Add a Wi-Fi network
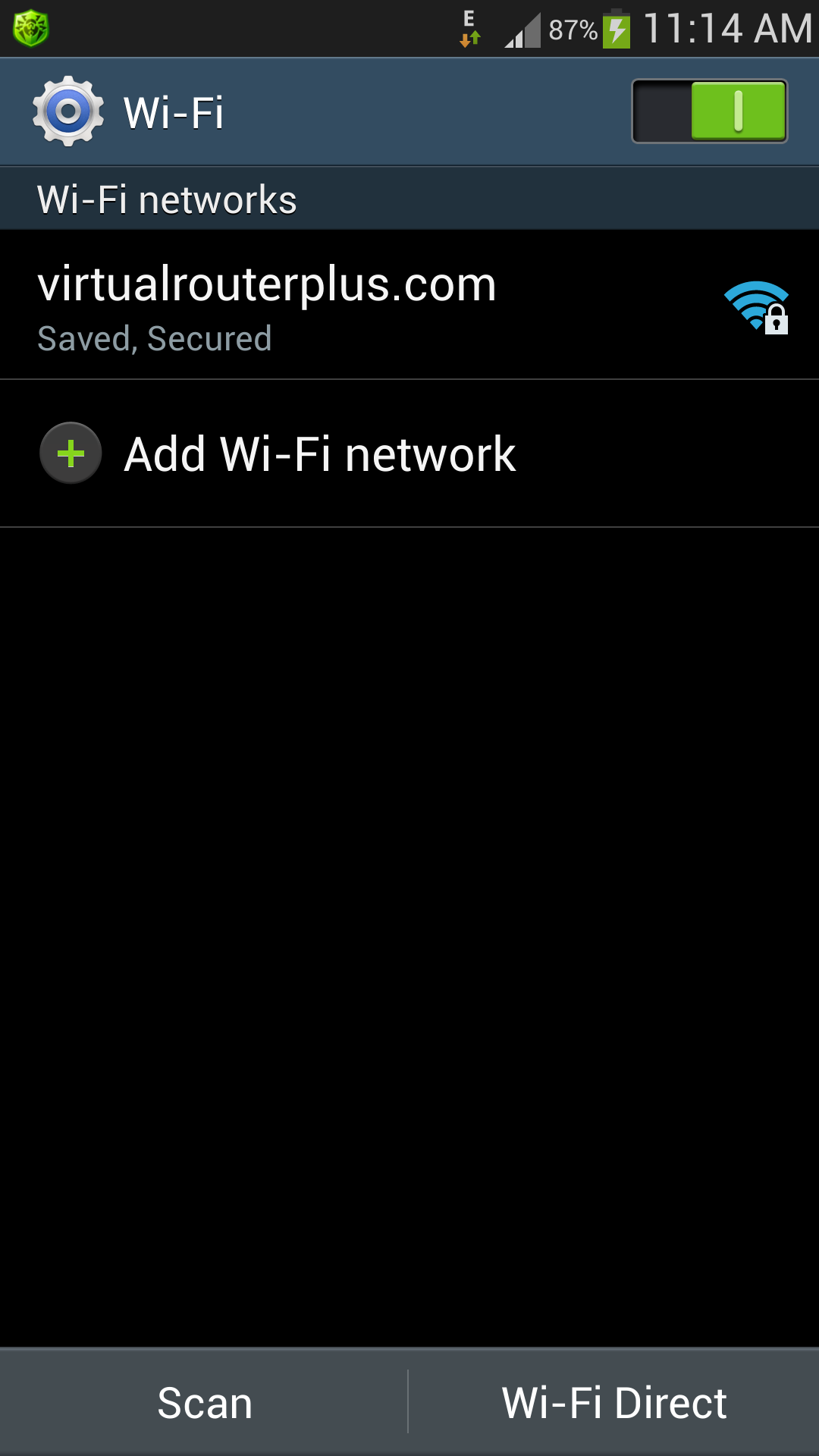 pos(318,453)
